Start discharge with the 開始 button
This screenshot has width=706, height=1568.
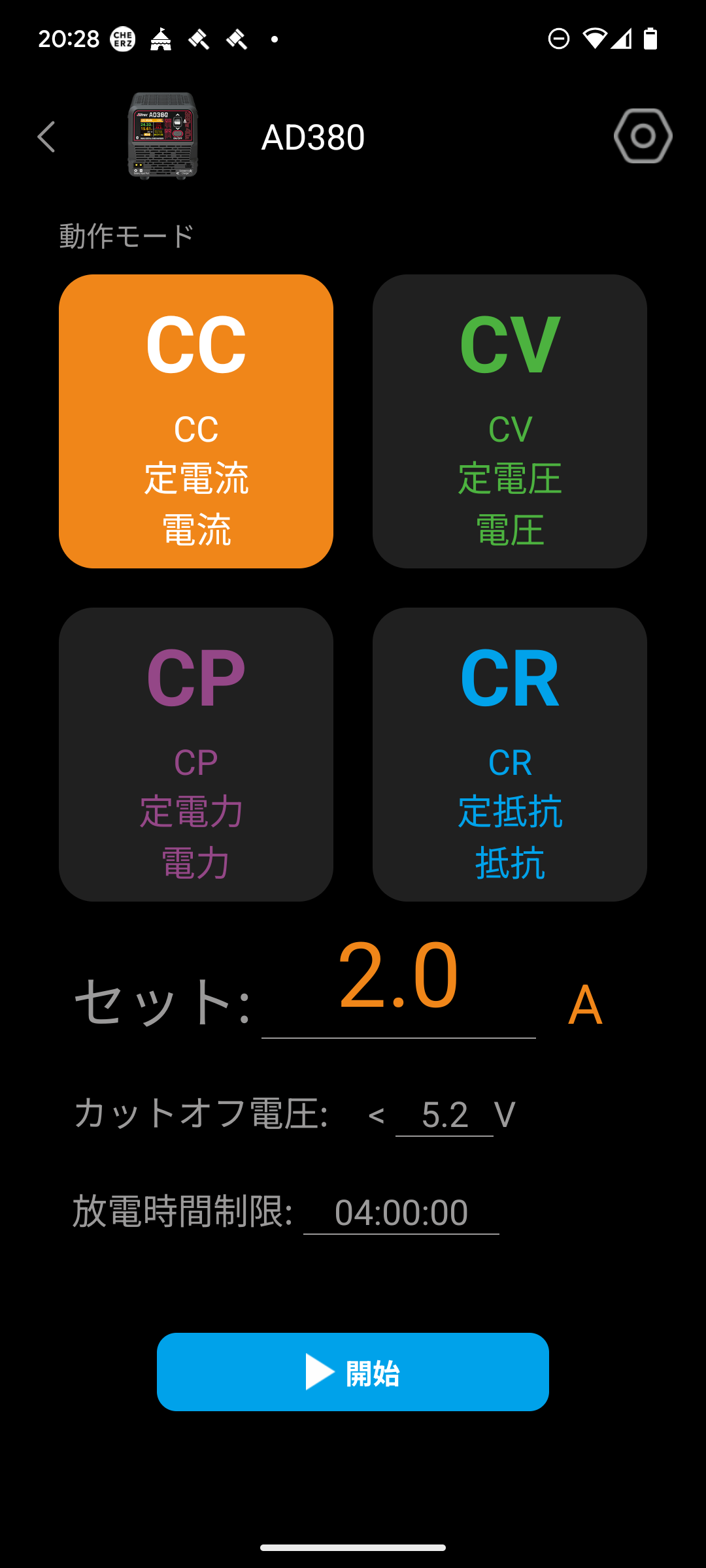353,1372
